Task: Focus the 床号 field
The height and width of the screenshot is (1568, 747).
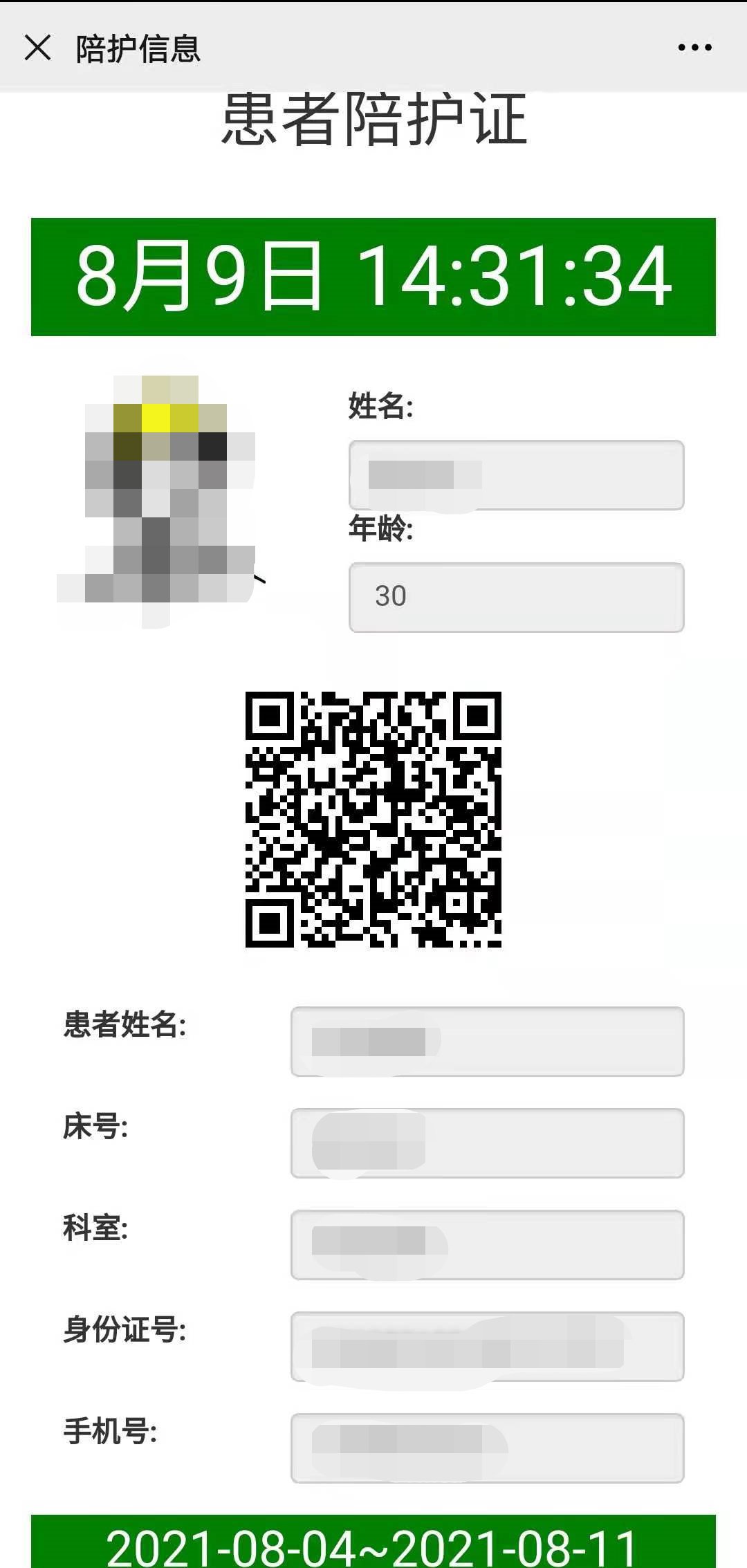Action: (487, 1143)
